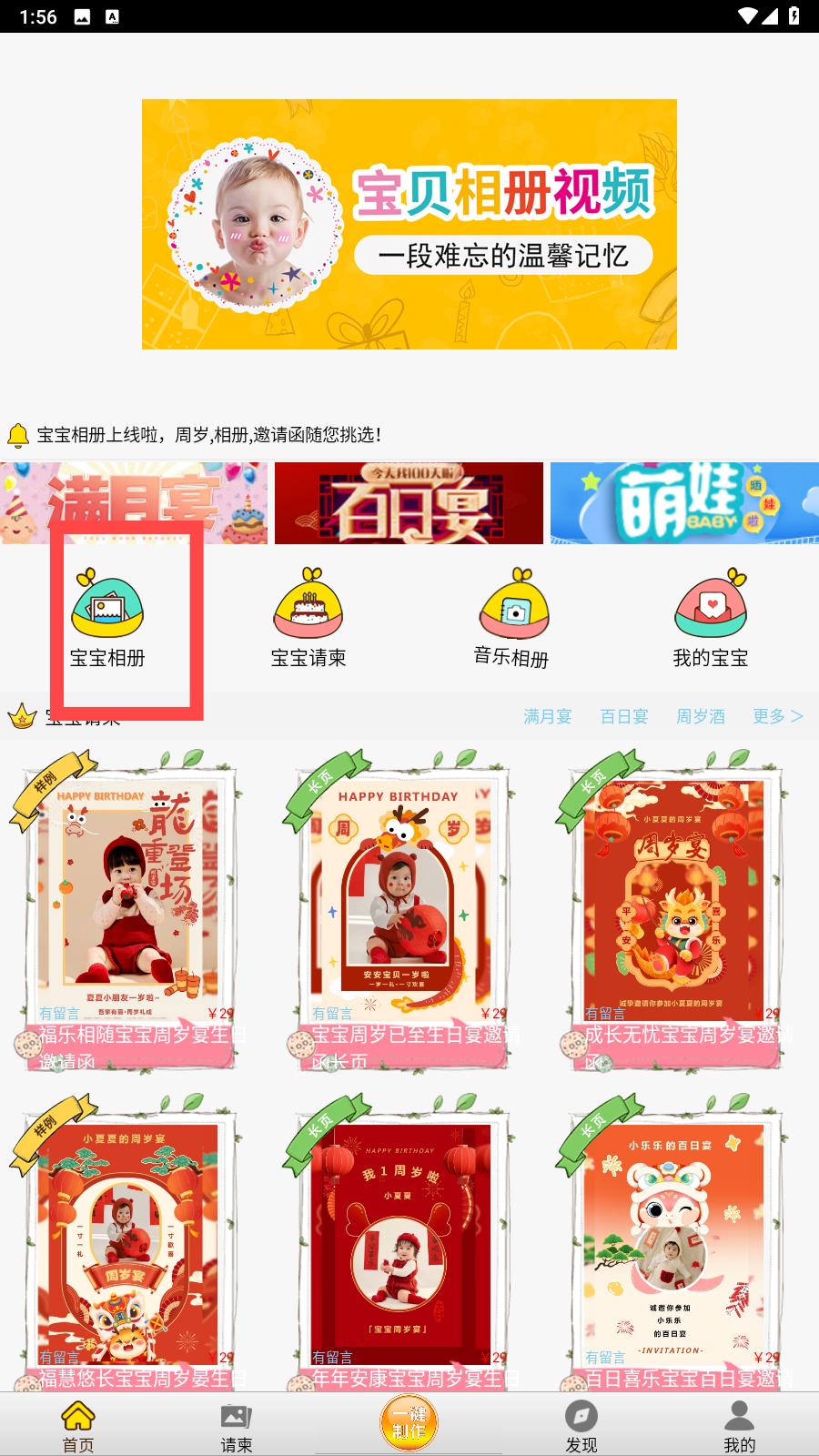Tap 更多 to see more templates

tap(778, 716)
